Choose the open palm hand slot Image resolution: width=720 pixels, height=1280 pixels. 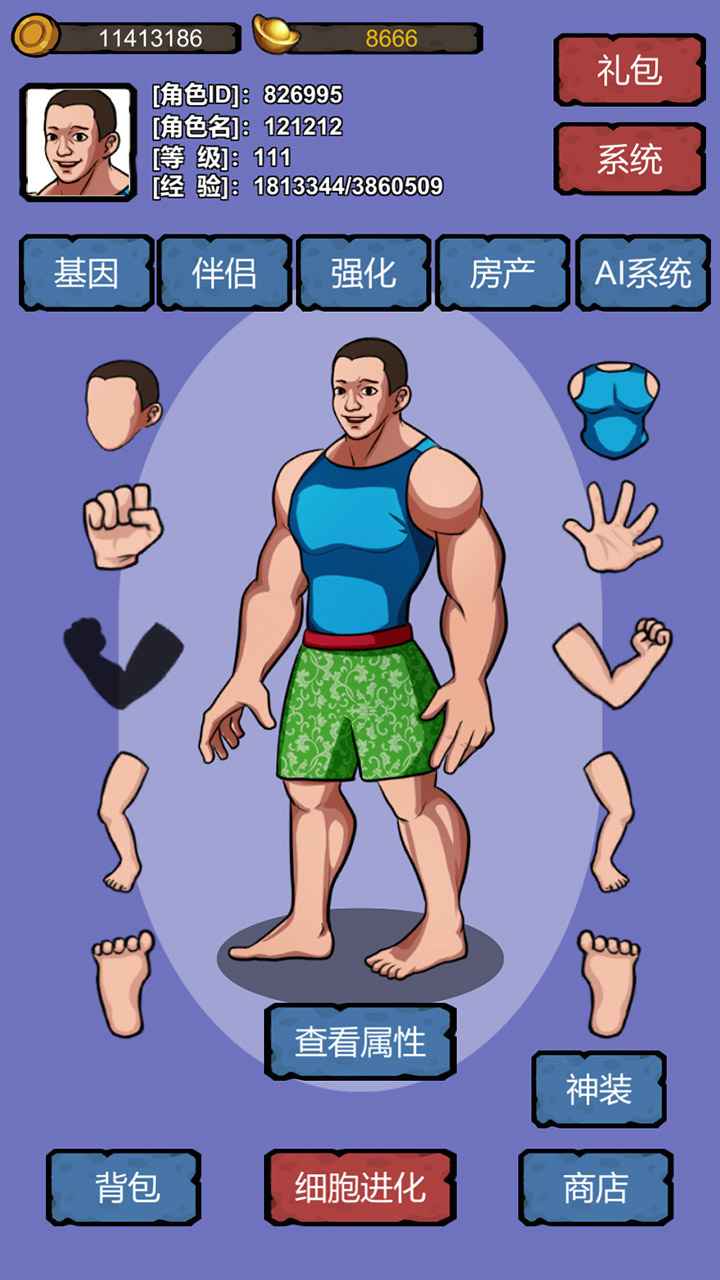pos(612,525)
